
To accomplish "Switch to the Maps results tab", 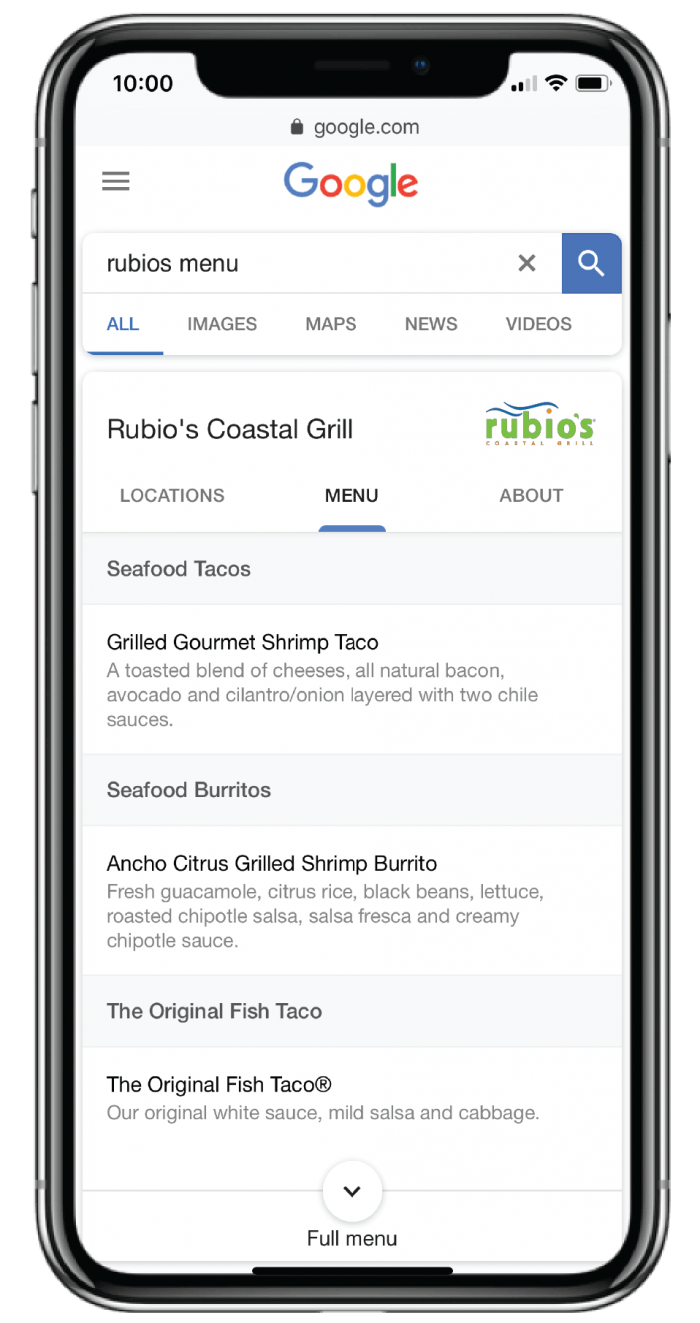I will [331, 324].
